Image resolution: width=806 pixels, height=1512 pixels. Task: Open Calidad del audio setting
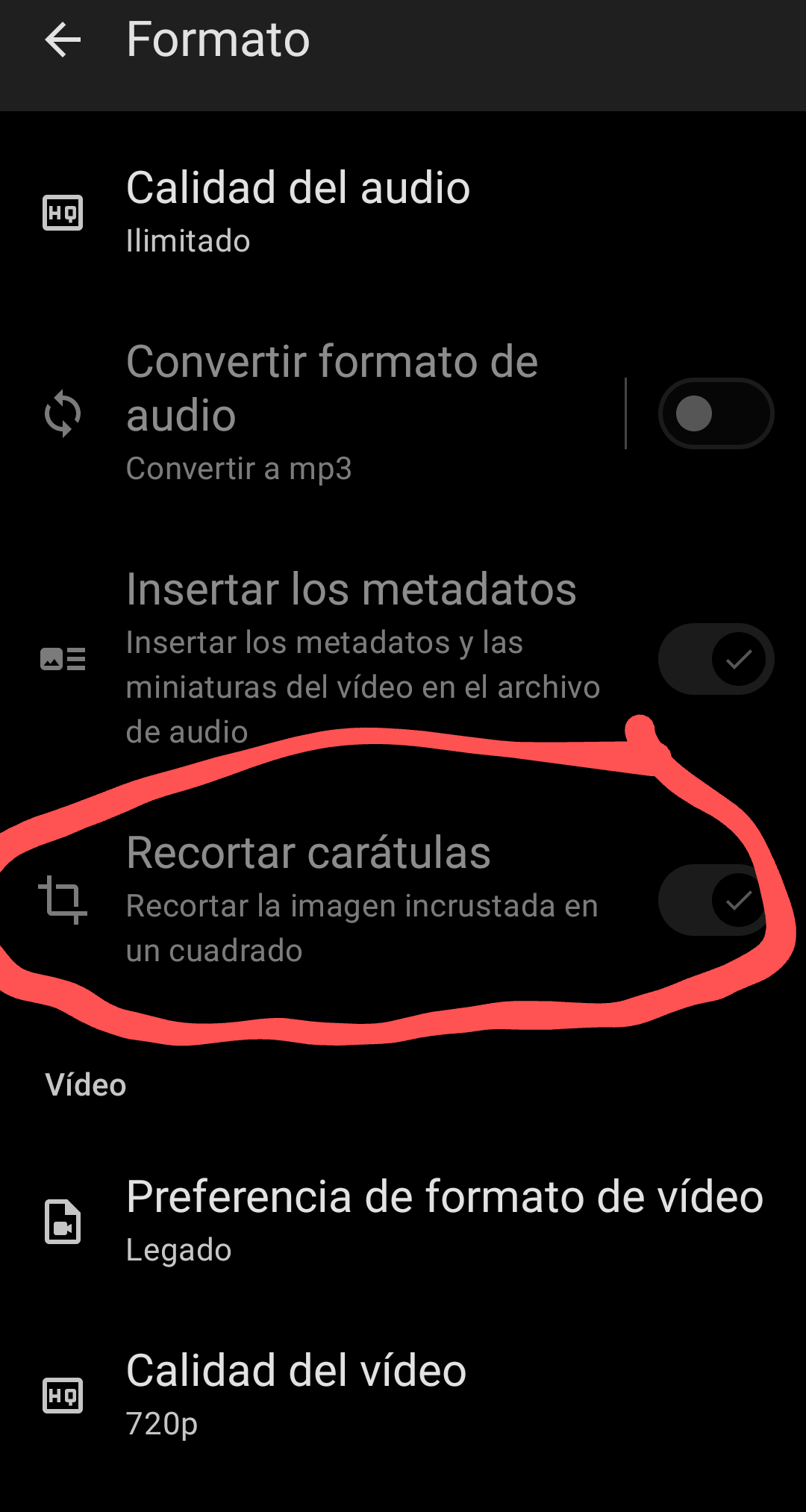pos(299,211)
